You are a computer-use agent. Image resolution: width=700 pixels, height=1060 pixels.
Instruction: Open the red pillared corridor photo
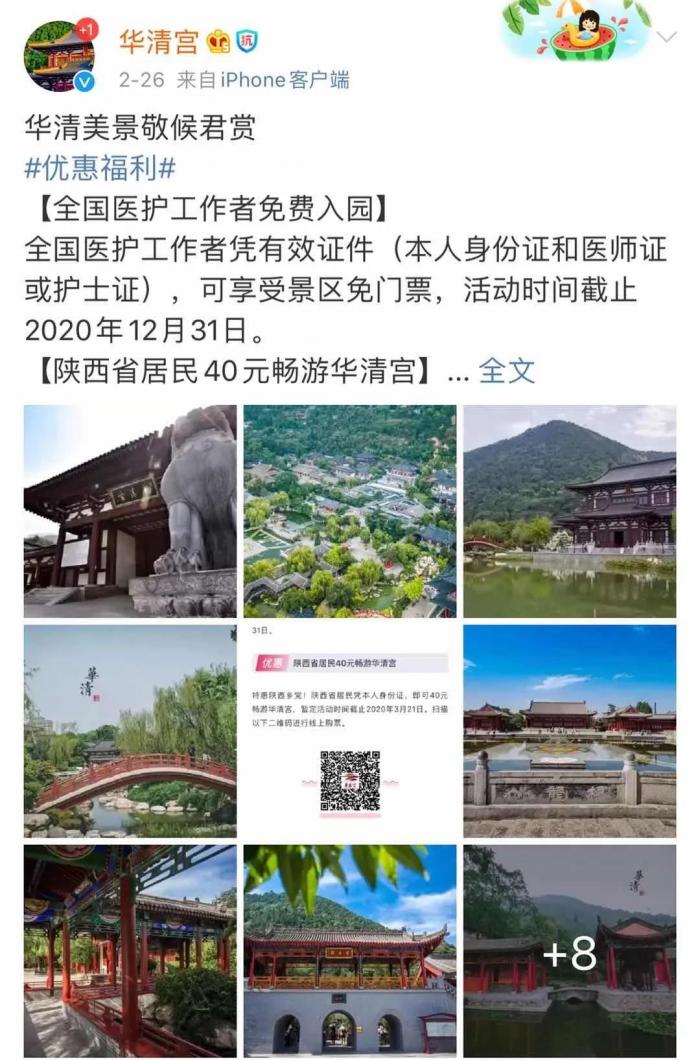click(130, 950)
